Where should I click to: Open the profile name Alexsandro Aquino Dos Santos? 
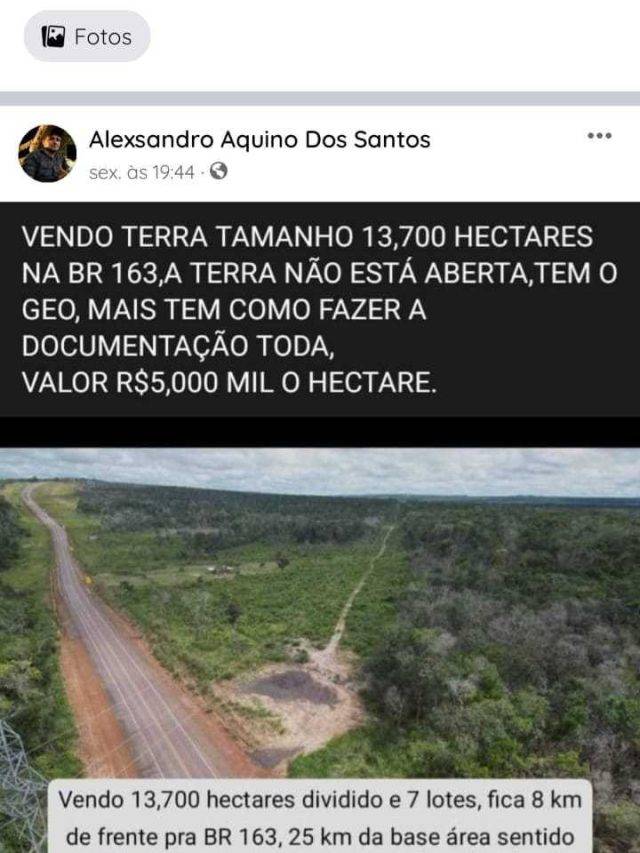[259, 140]
